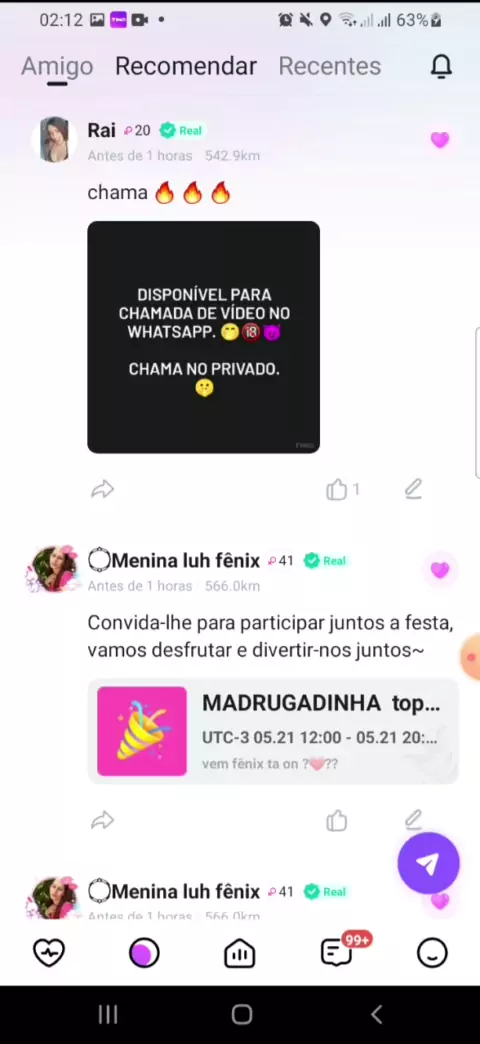Open the MADRUGADINHA party card

(273, 731)
